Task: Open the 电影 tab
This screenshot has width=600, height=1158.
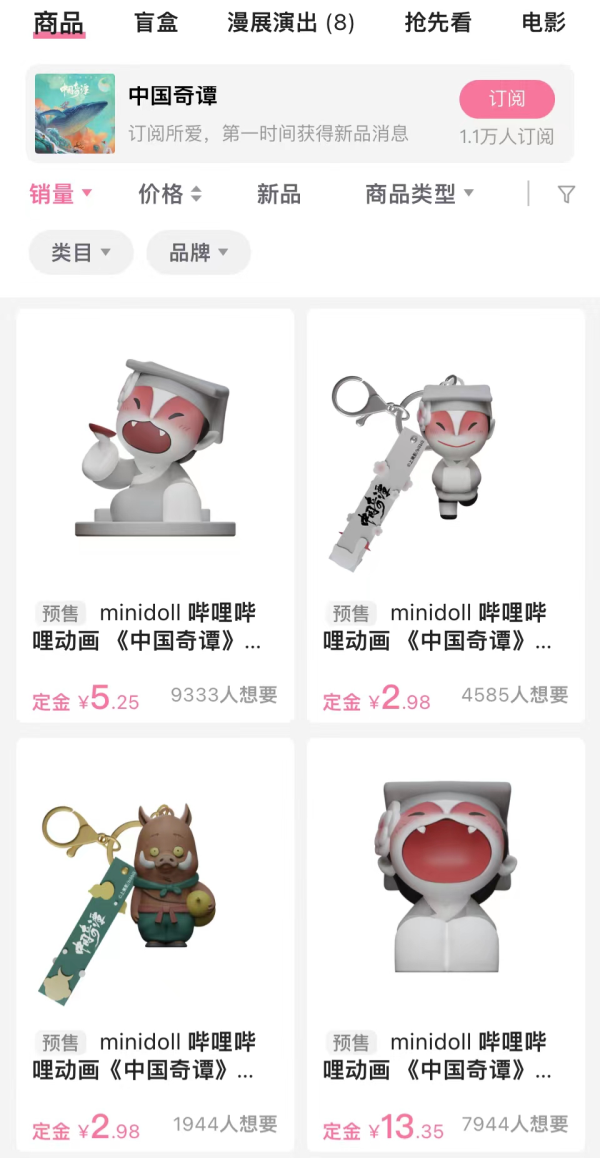Action: coord(544,22)
